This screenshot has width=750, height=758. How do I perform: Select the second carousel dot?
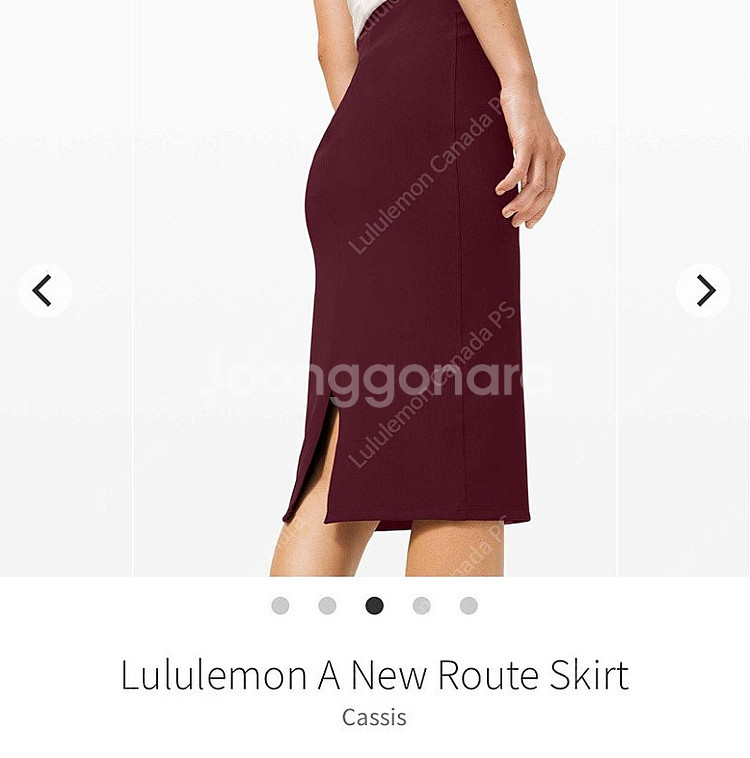[327, 605]
